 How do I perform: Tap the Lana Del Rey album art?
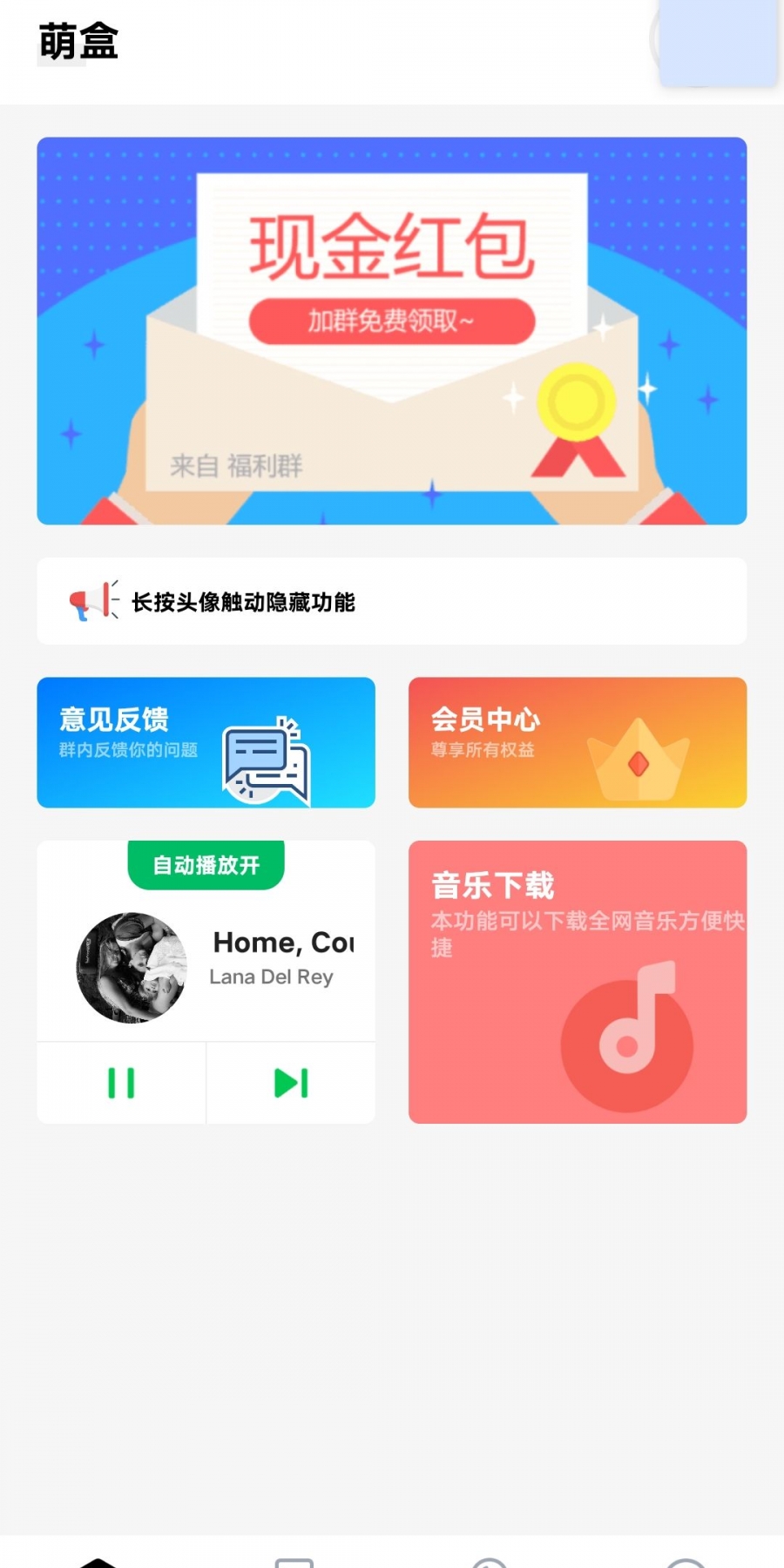click(132, 968)
